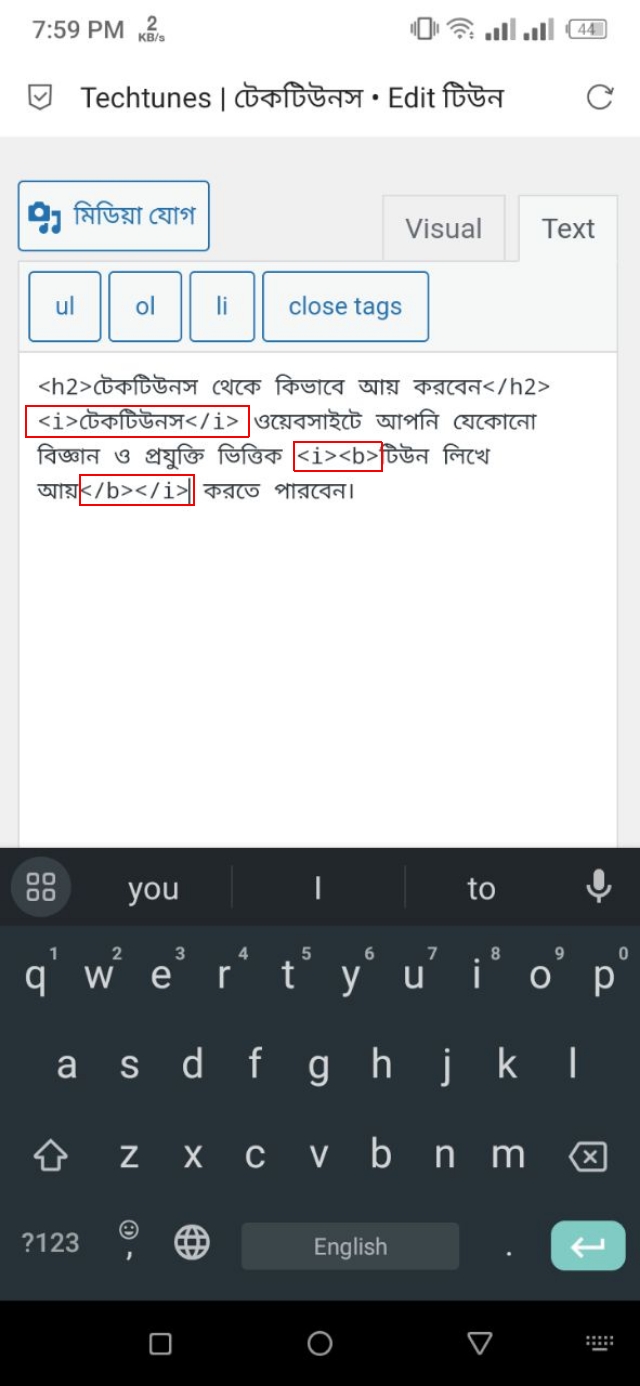Place the cursor in the HTML text area
This screenshot has width=640, height=1386.
318,650
